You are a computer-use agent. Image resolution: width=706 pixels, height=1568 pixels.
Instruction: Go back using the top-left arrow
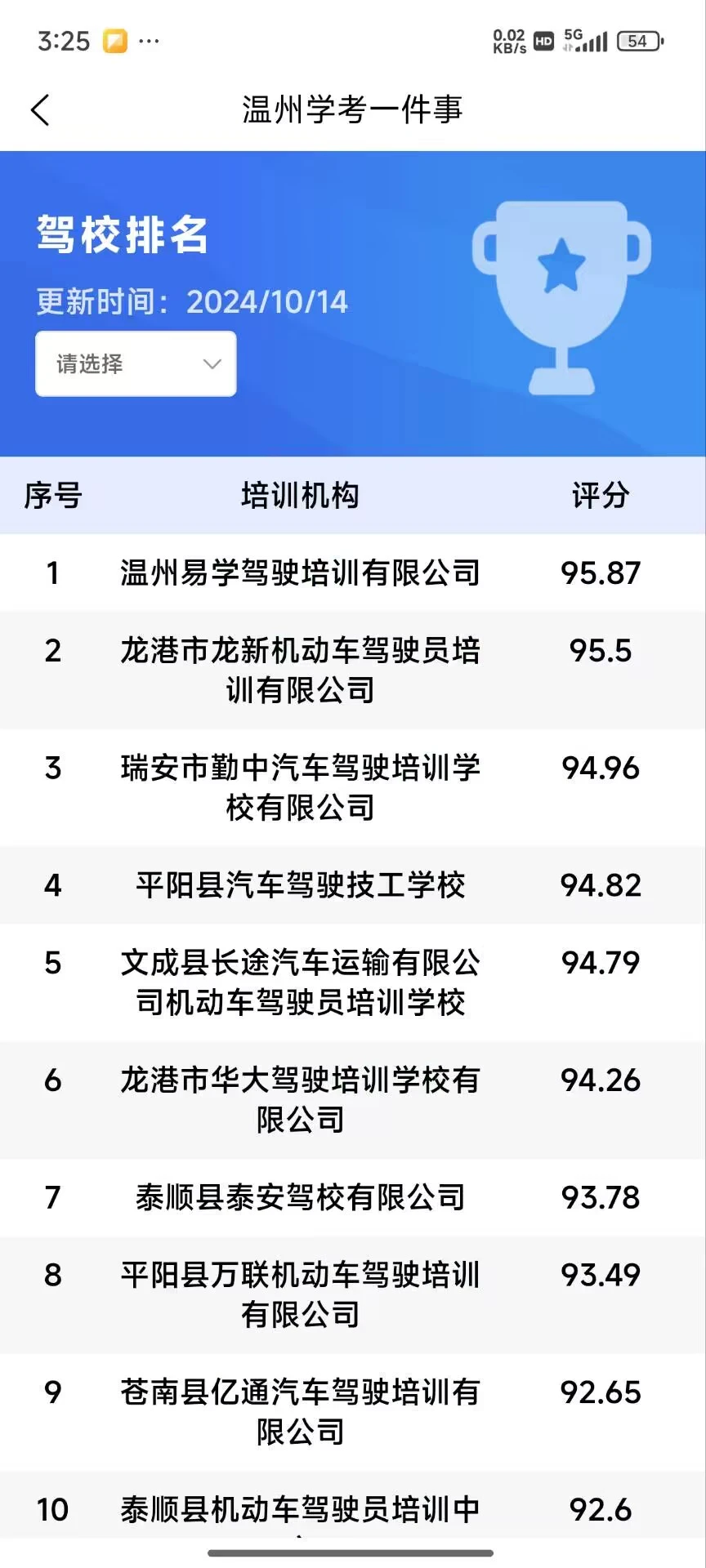tap(40, 110)
